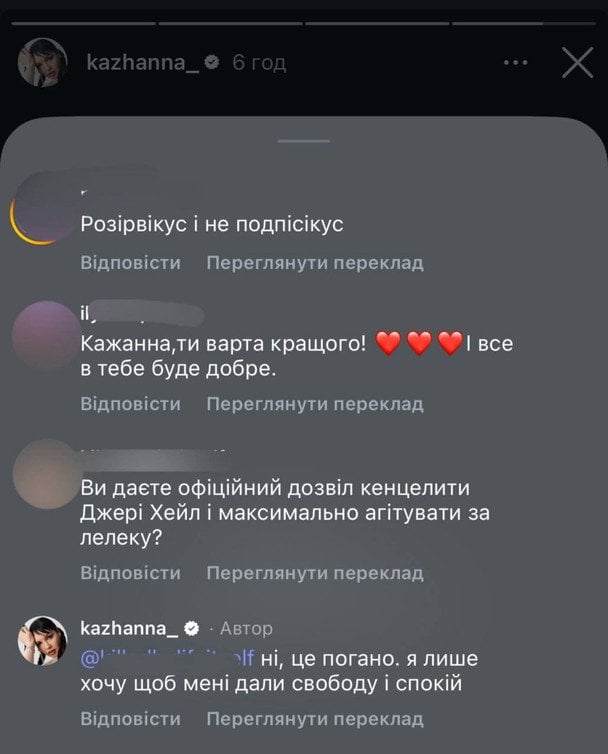View translation of "Розірвікус і не подпісікус" comment
608x754 pixels.
point(314,263)
